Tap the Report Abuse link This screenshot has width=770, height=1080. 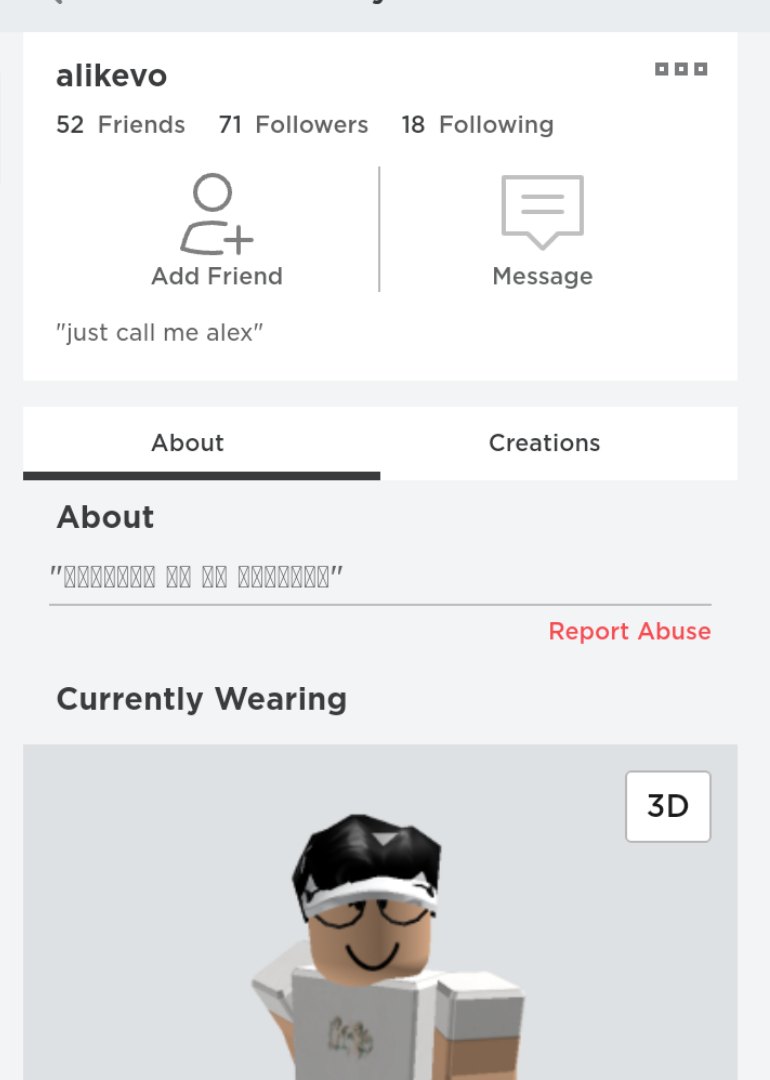click(629, 631)
